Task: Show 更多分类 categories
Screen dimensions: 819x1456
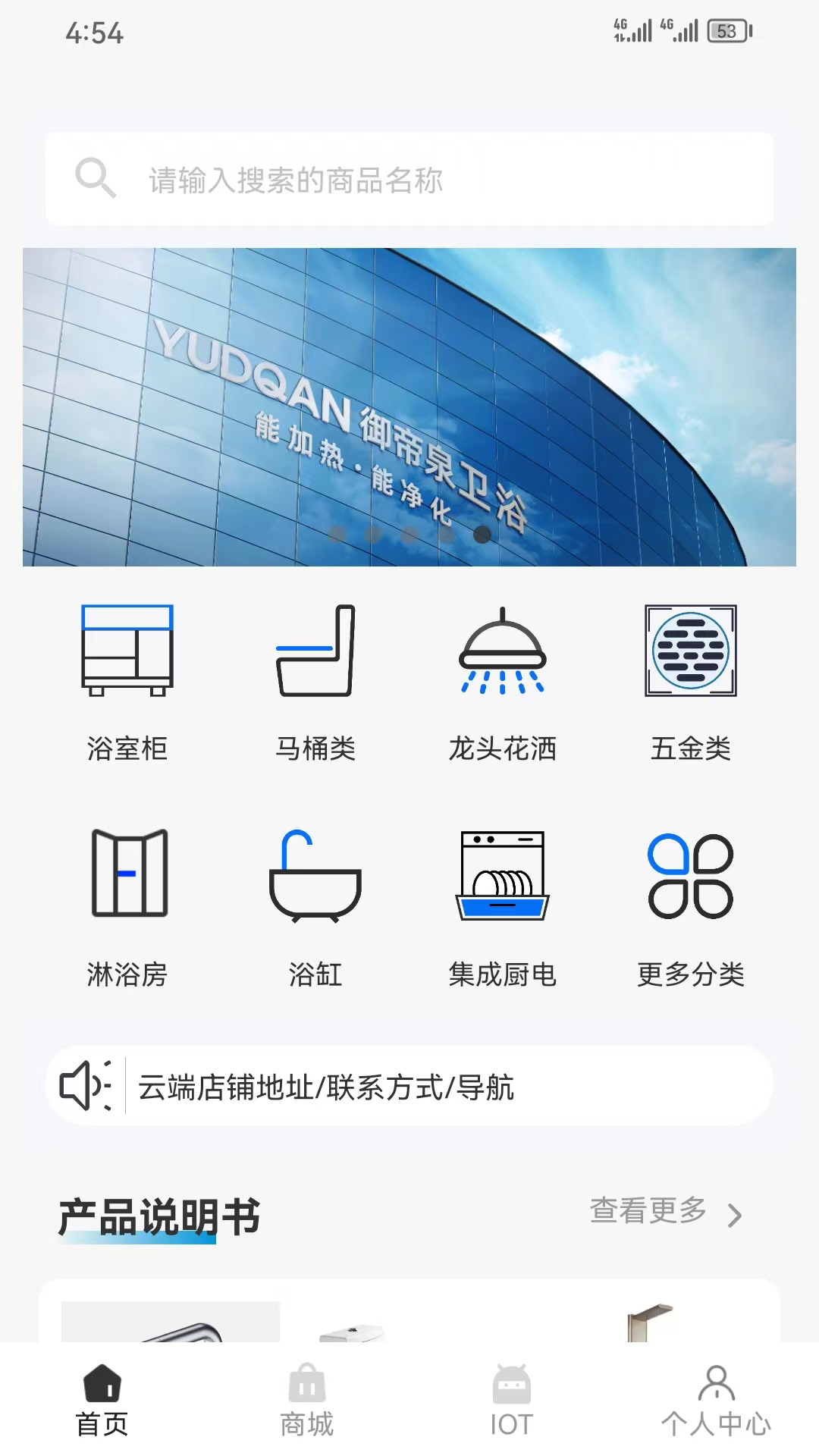Action: [x=690, y=908]
